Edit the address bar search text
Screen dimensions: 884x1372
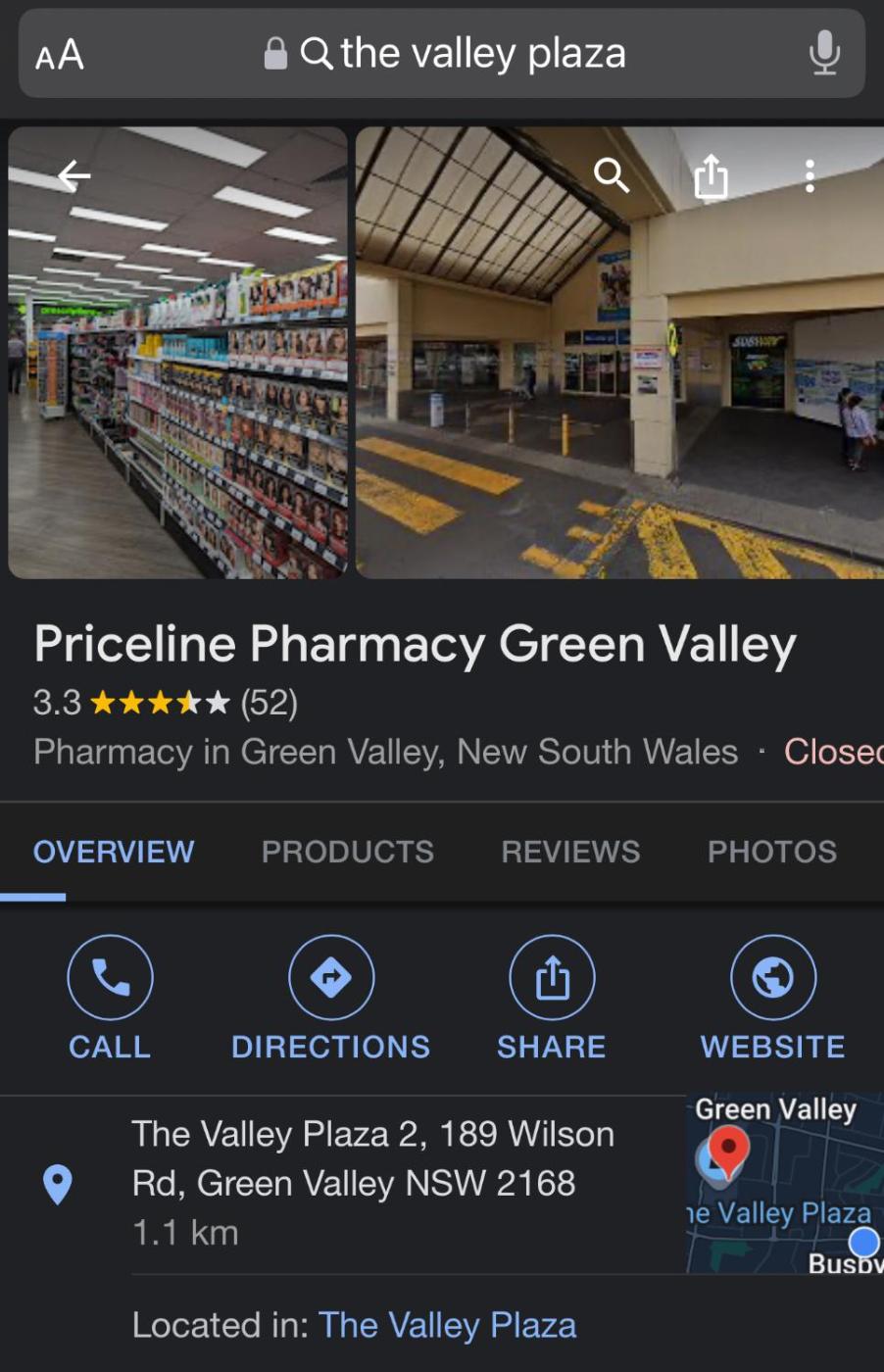click(482, 54)
